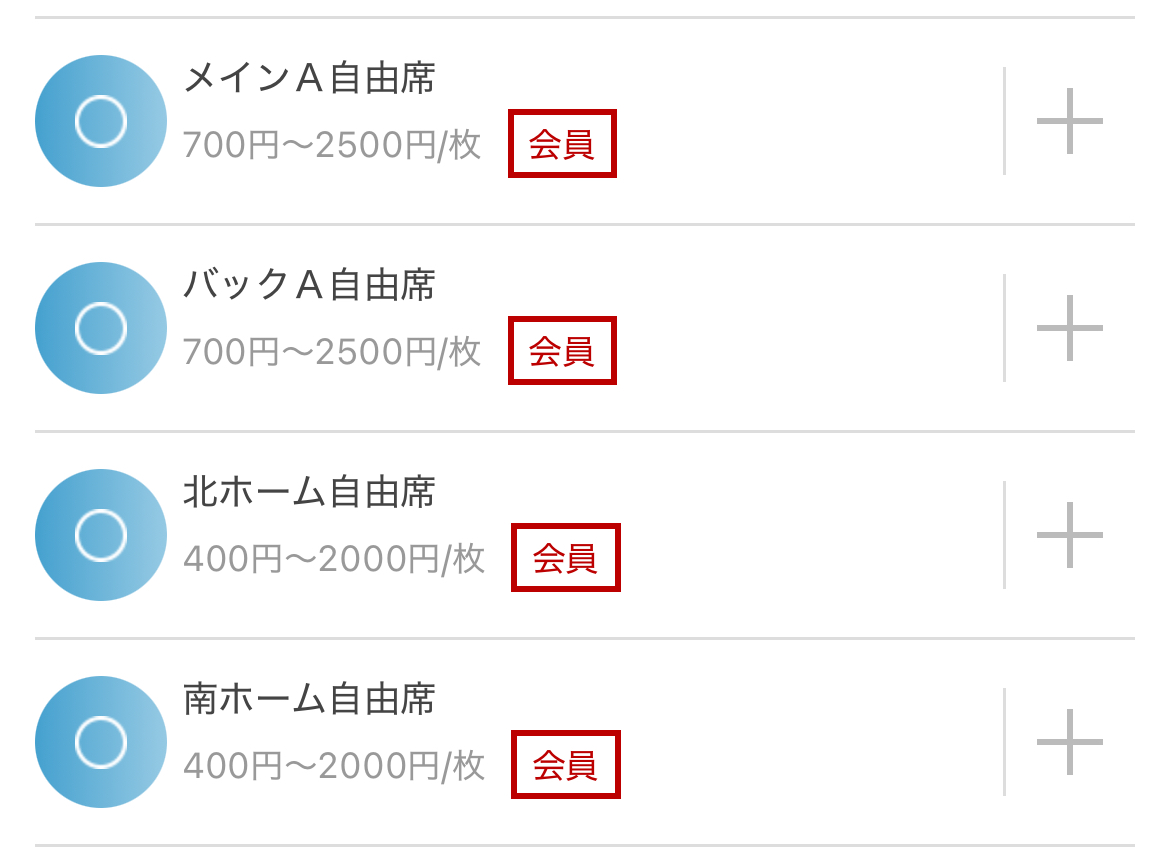
Task: Add a メインA自由席 ticket with plus
Action: coord(1069,121)
